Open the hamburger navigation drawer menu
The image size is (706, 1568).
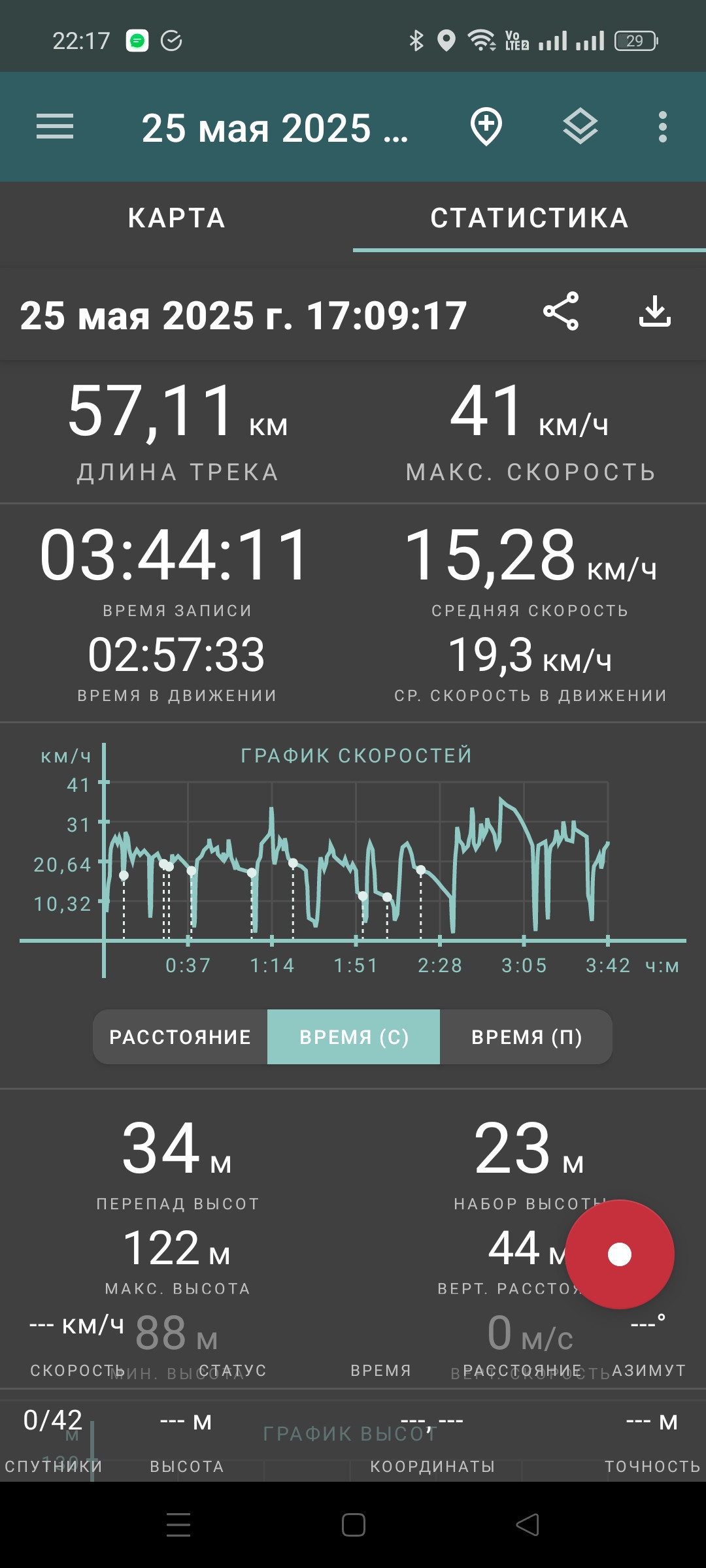click(55, 127)
